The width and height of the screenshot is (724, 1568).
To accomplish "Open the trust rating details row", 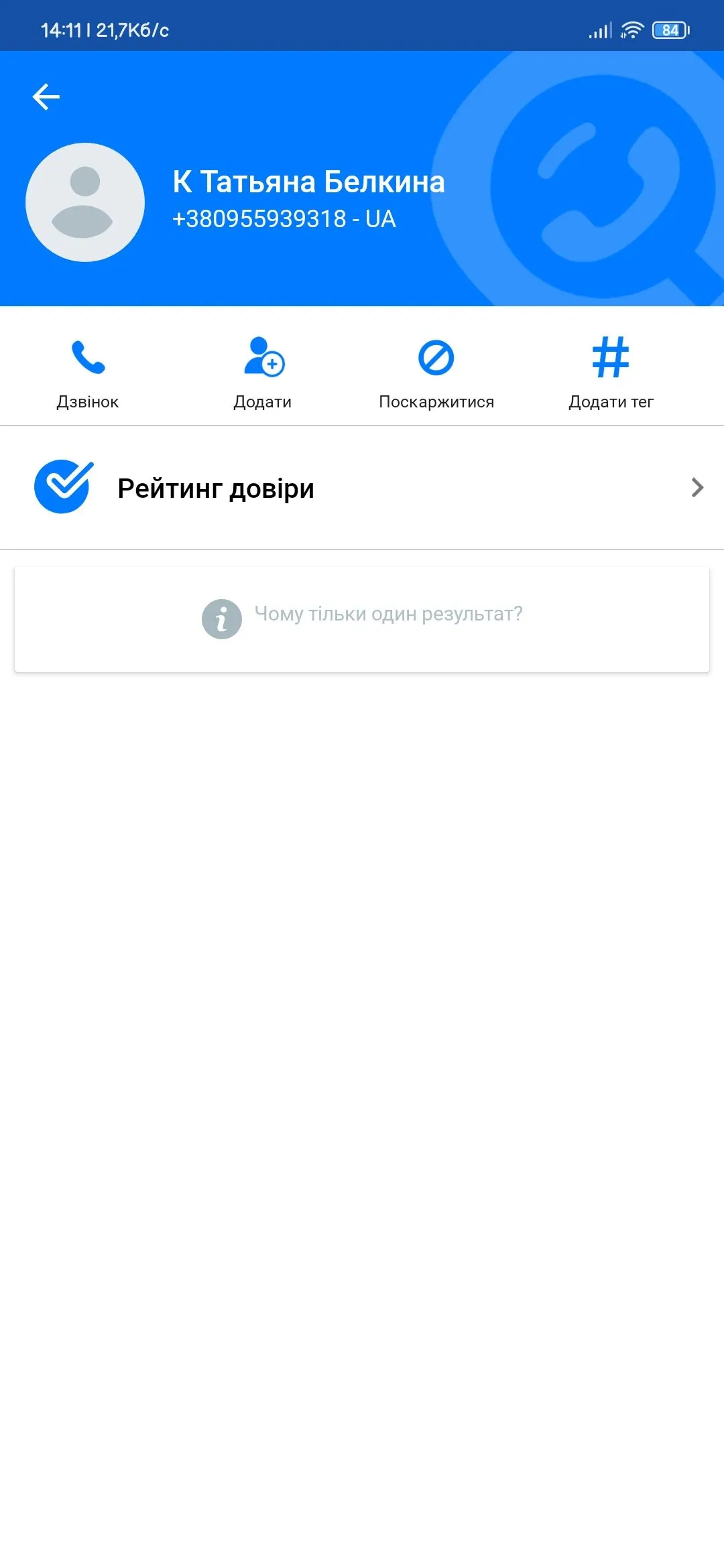I will [362, 487].
